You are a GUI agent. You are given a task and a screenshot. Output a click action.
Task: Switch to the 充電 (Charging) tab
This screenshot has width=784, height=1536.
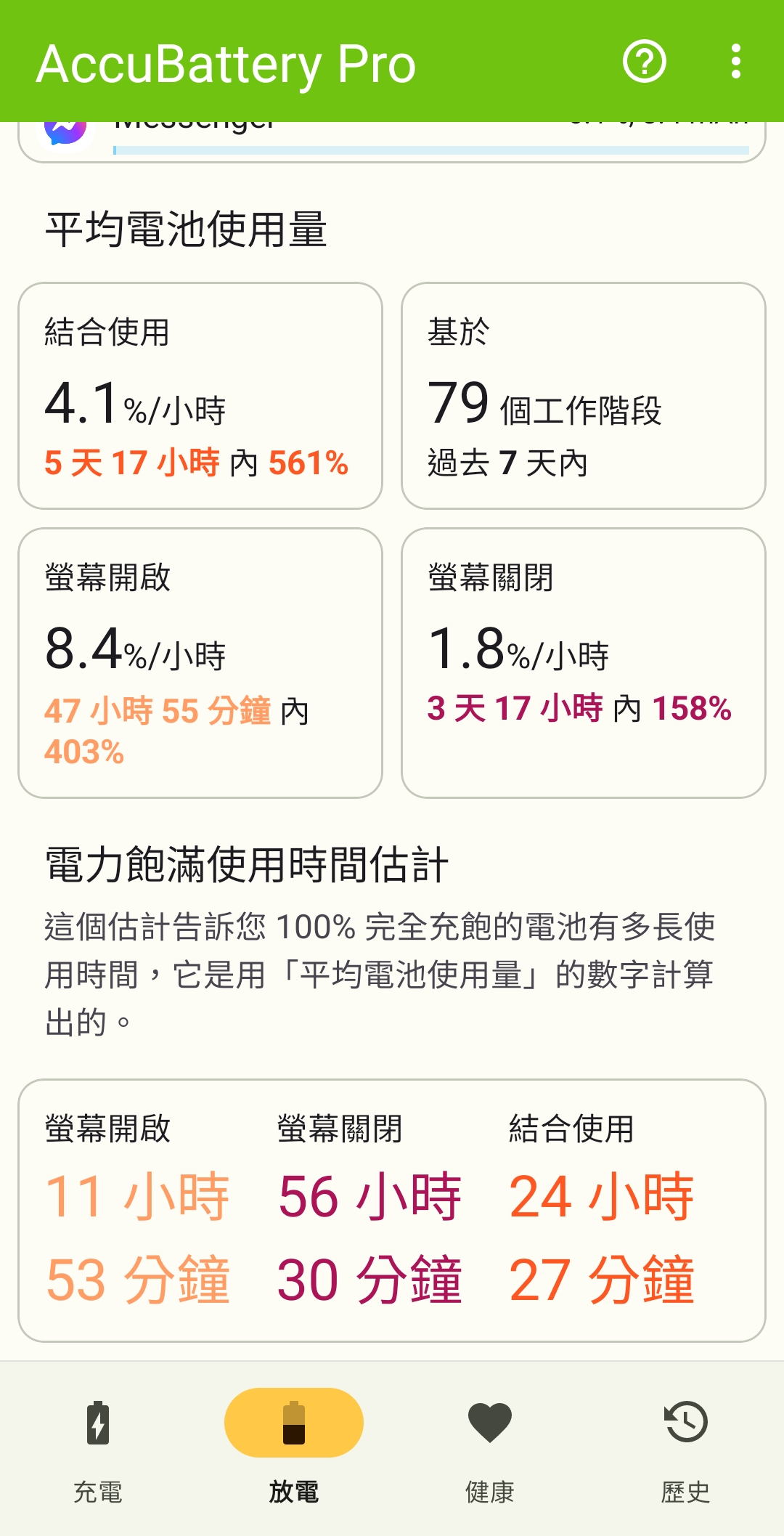point(98,1449)
